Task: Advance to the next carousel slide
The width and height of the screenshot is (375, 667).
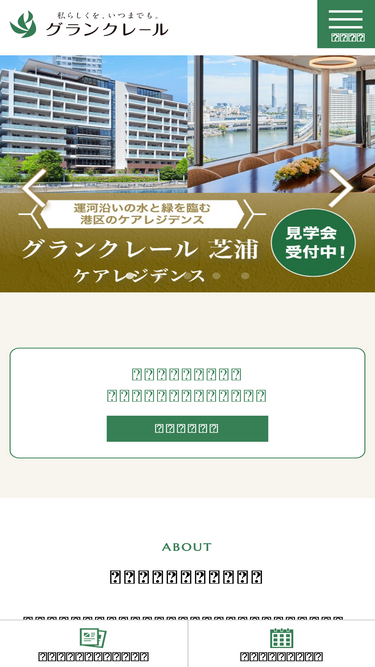Action: [x=341, y=188]
